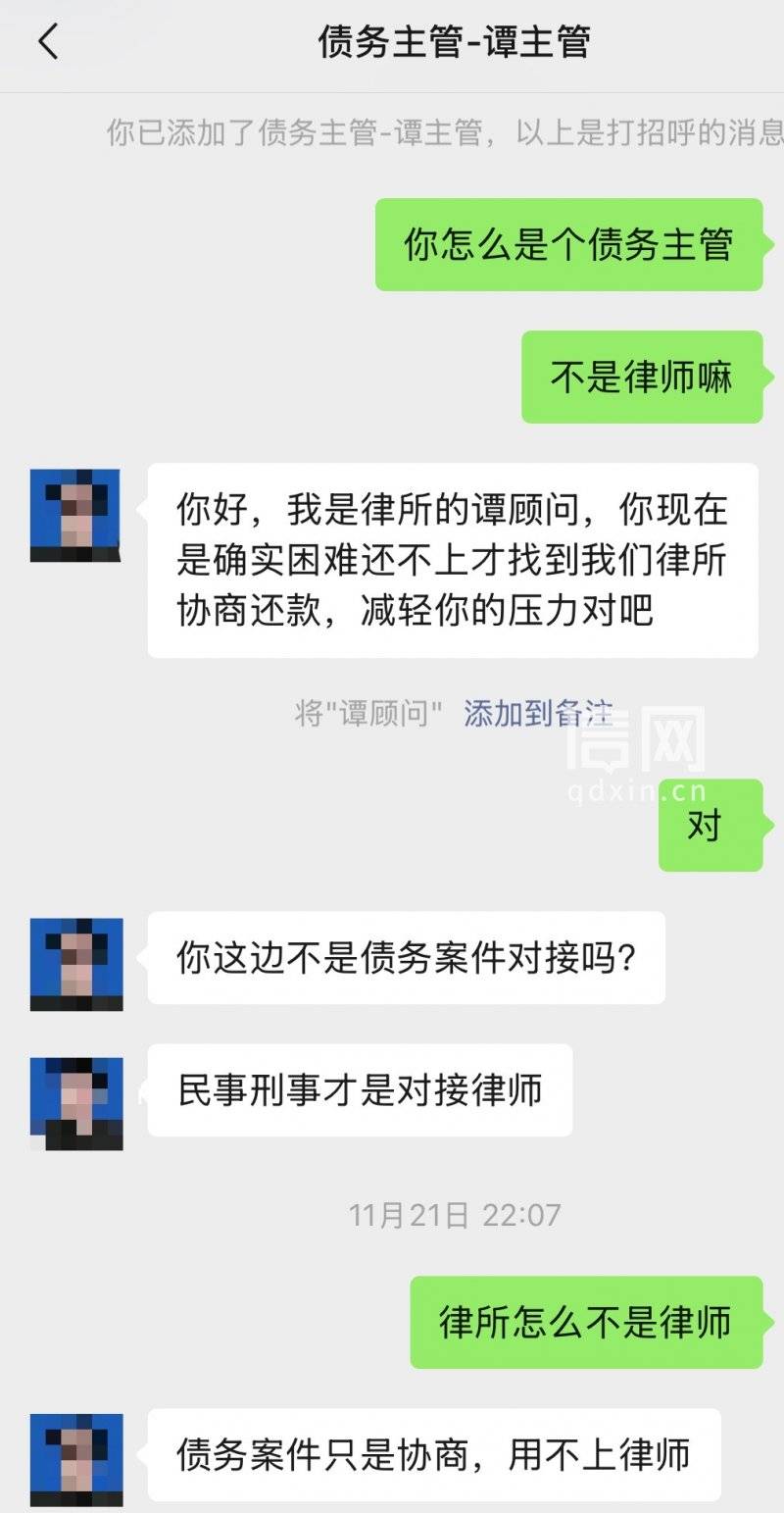Tap the short green reply "对"
The height and width of the screenshot is (1513, 784).
point(710,827)
